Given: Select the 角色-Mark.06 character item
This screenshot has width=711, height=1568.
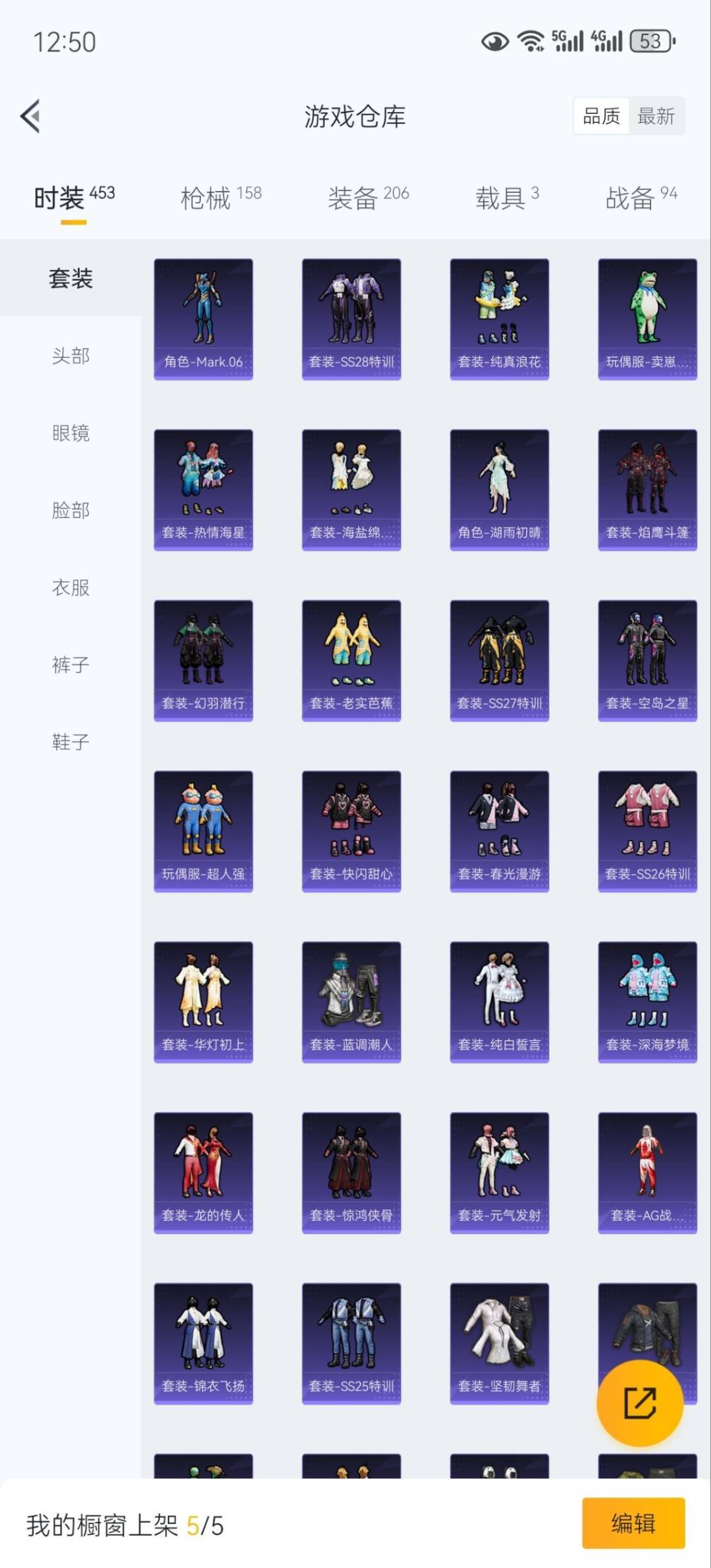Looking at the screenshot, I should click(203, 319).
